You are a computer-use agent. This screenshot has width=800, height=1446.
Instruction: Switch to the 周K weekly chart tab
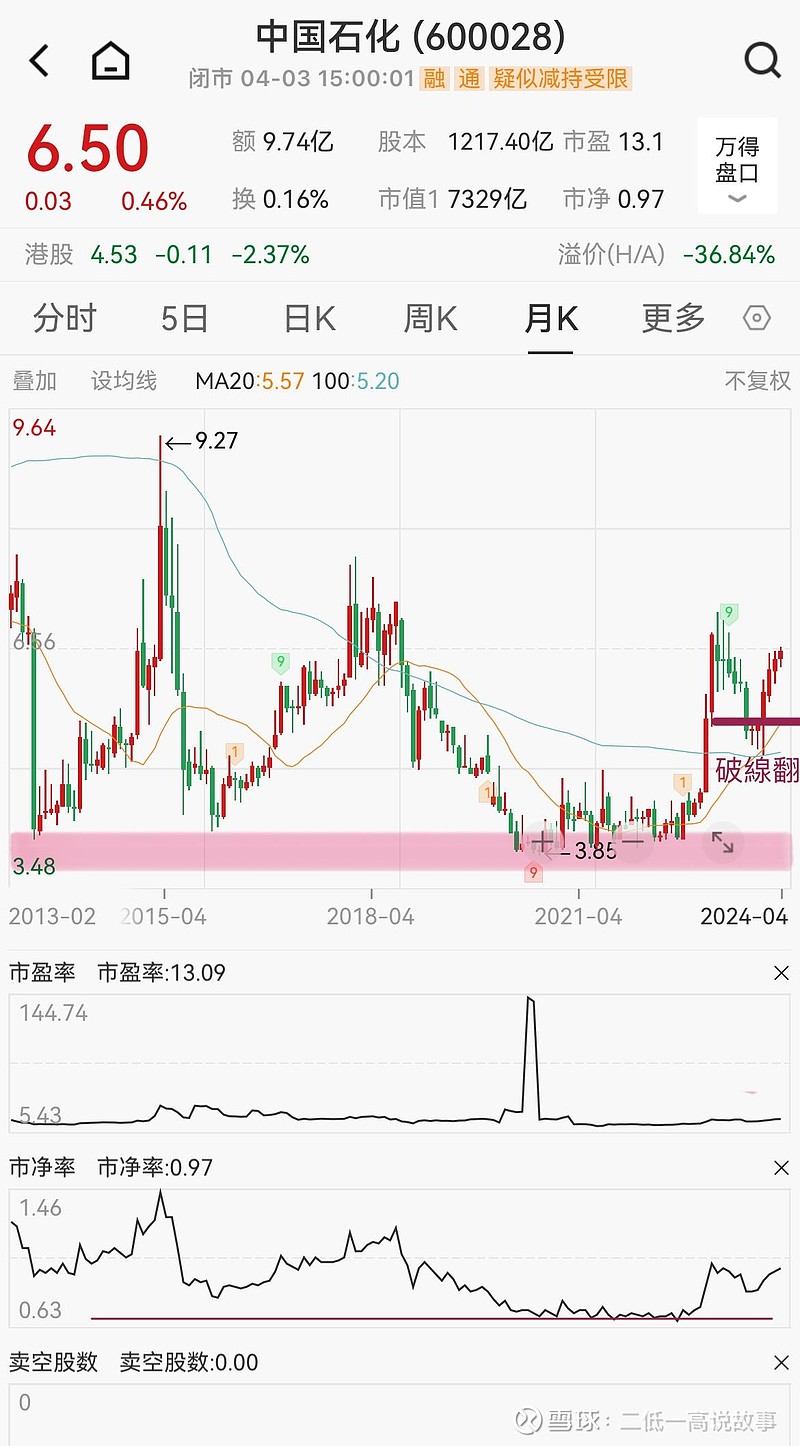coord(428,318)
